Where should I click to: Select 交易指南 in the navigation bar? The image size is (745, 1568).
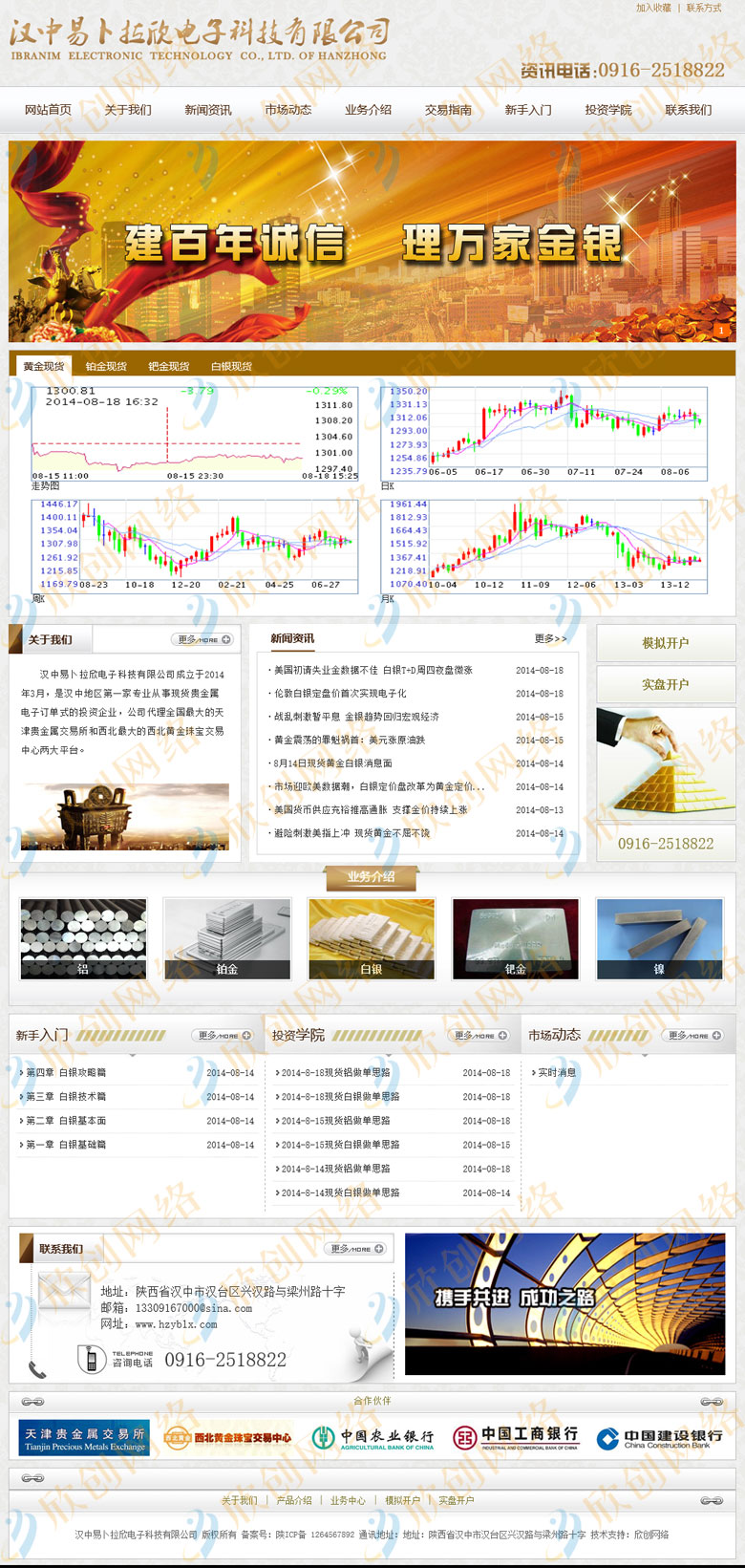[448, 110]
